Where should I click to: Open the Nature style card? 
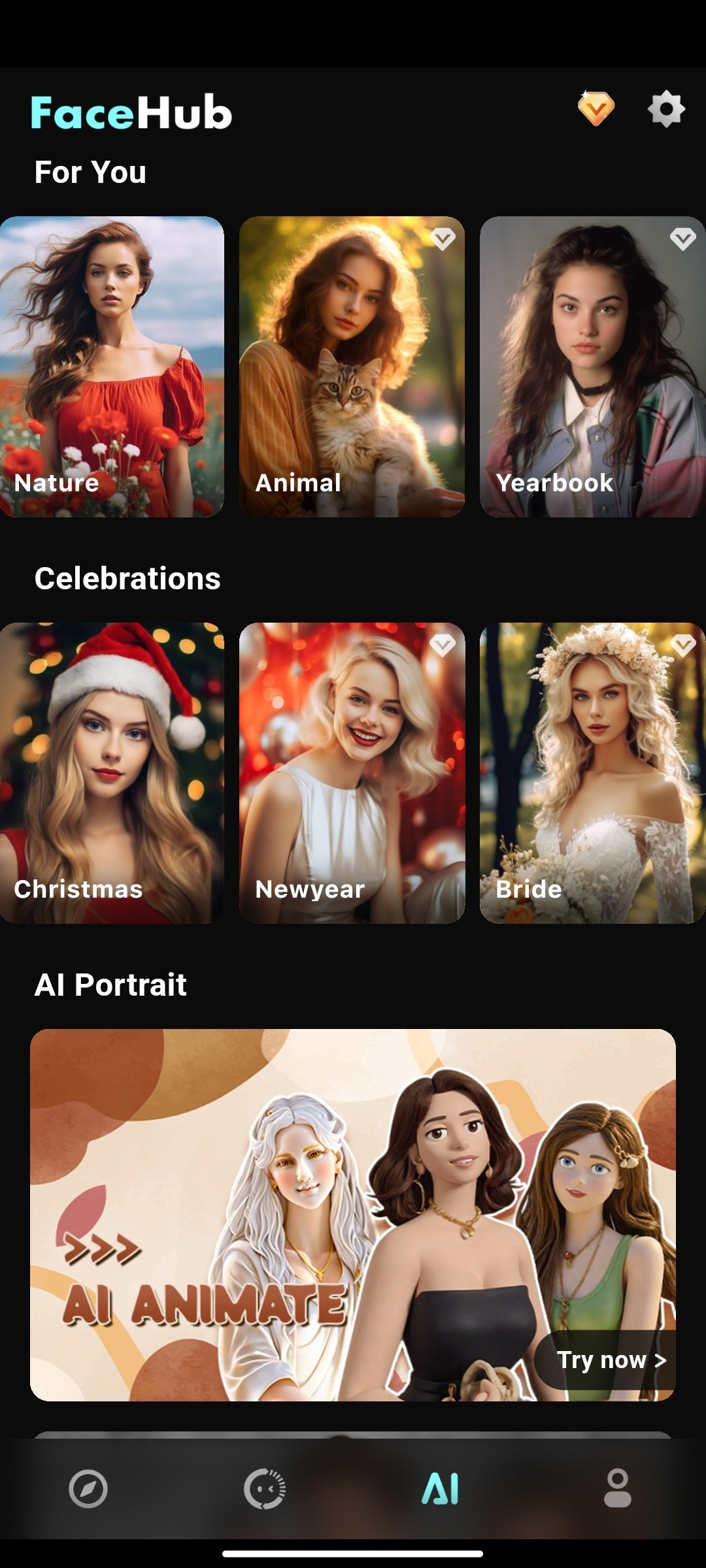click(112, 367)
